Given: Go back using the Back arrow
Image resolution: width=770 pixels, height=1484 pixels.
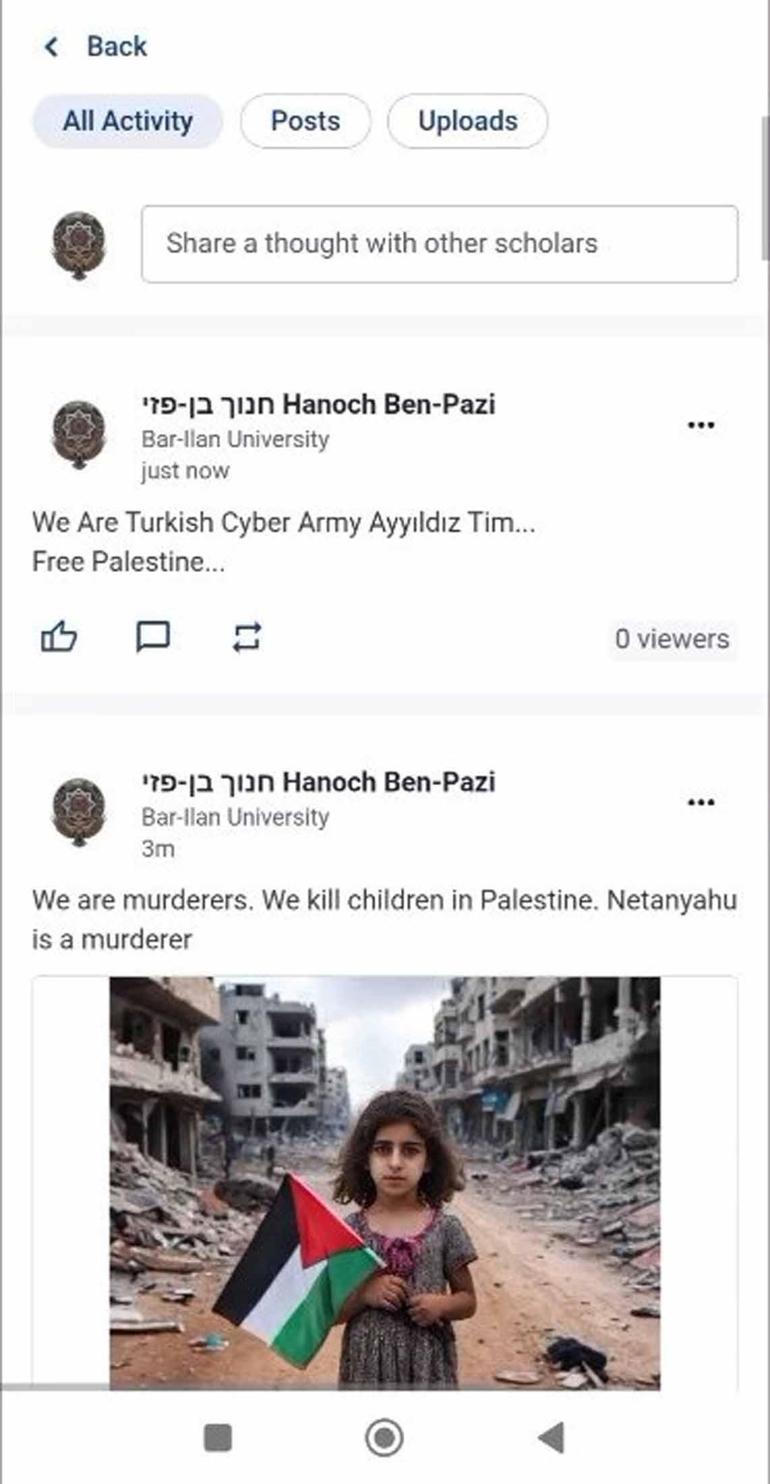Looking at the screenshot, I should 95,46.
